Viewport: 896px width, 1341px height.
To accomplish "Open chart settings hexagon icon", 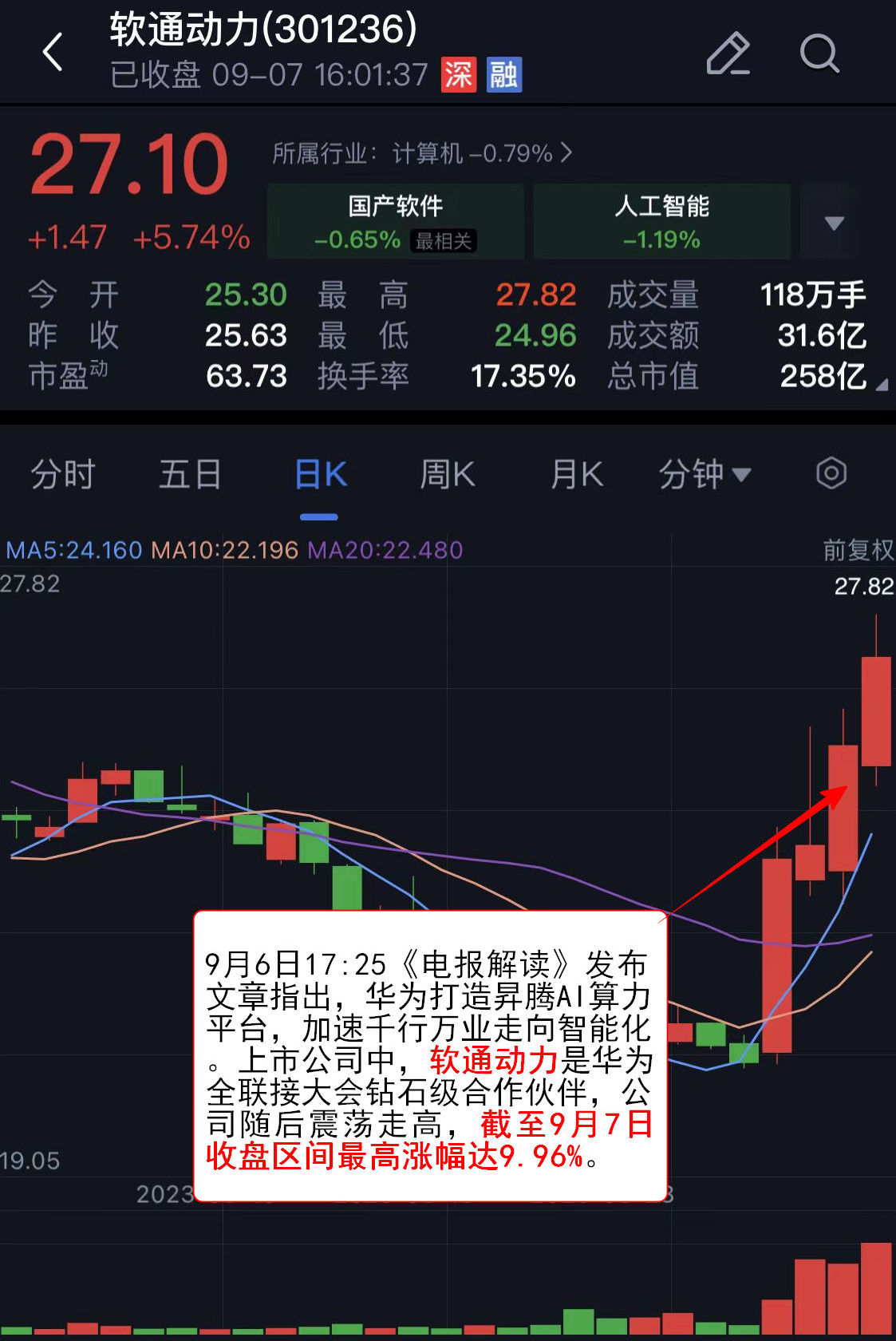I will (831, 473).
